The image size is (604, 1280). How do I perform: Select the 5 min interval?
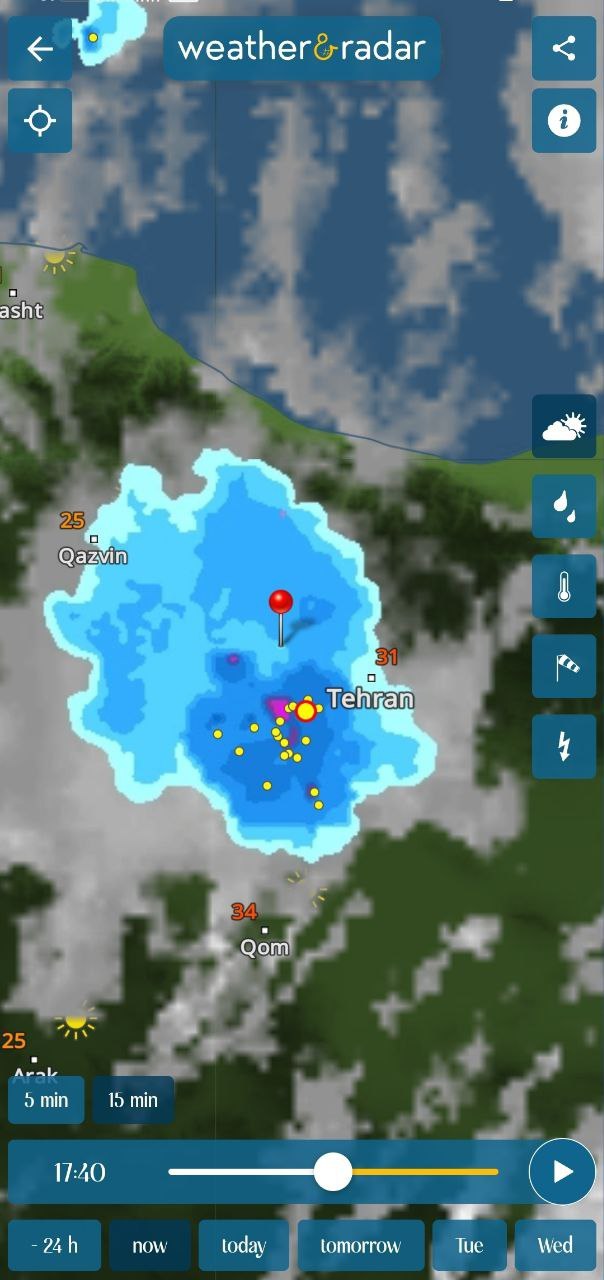pos(46,1100)
